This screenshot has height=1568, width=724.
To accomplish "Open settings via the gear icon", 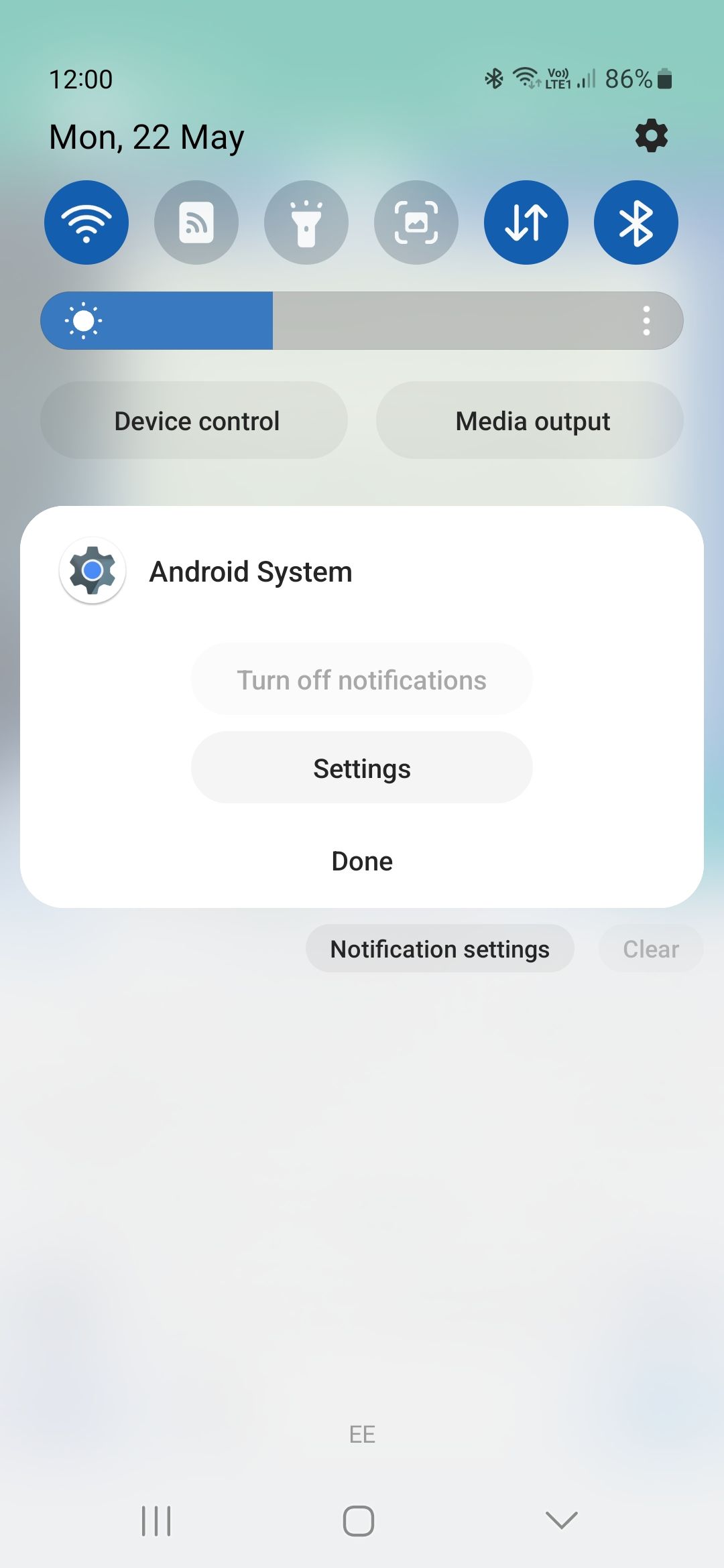I will click(651, 136).
